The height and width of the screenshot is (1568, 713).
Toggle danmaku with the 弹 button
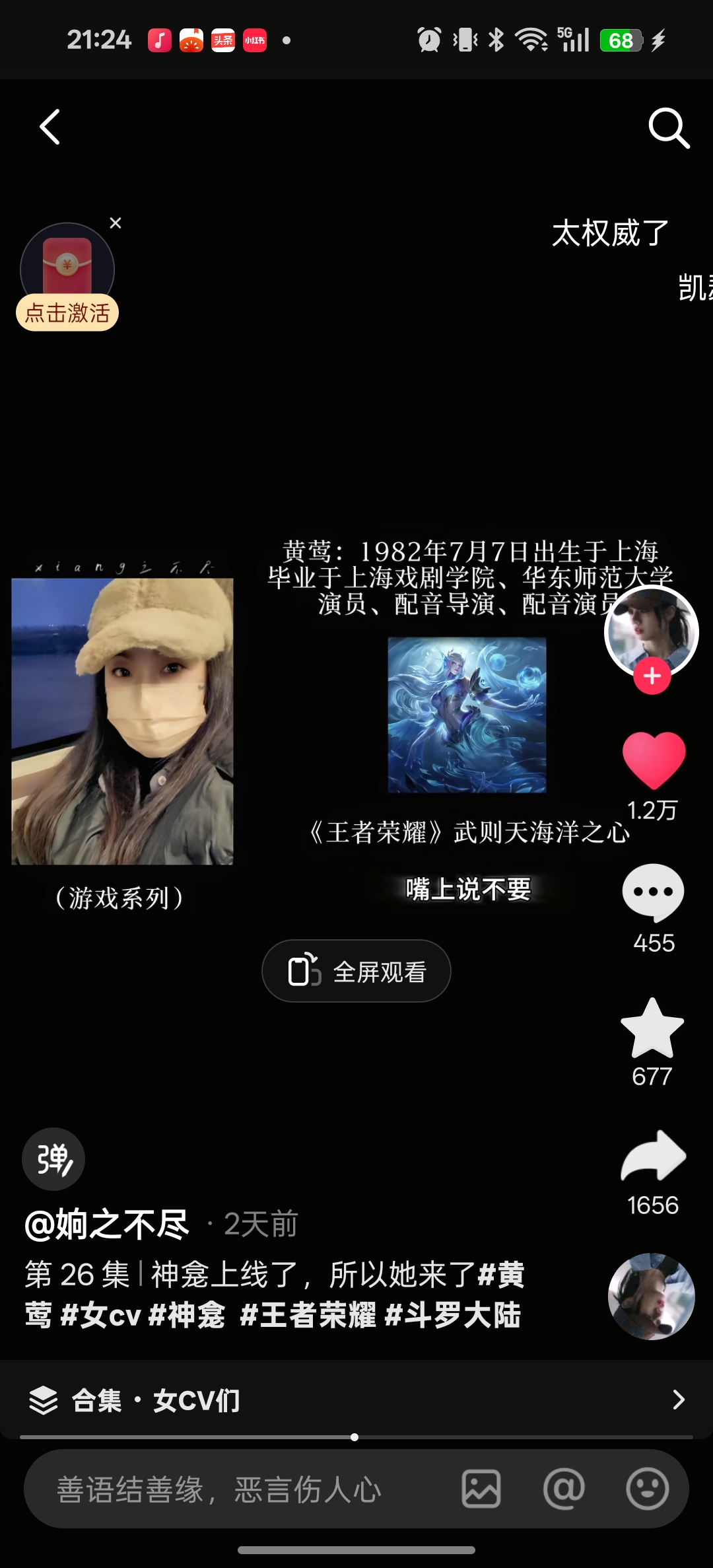pyautogui.click(x=53, y=1159)
